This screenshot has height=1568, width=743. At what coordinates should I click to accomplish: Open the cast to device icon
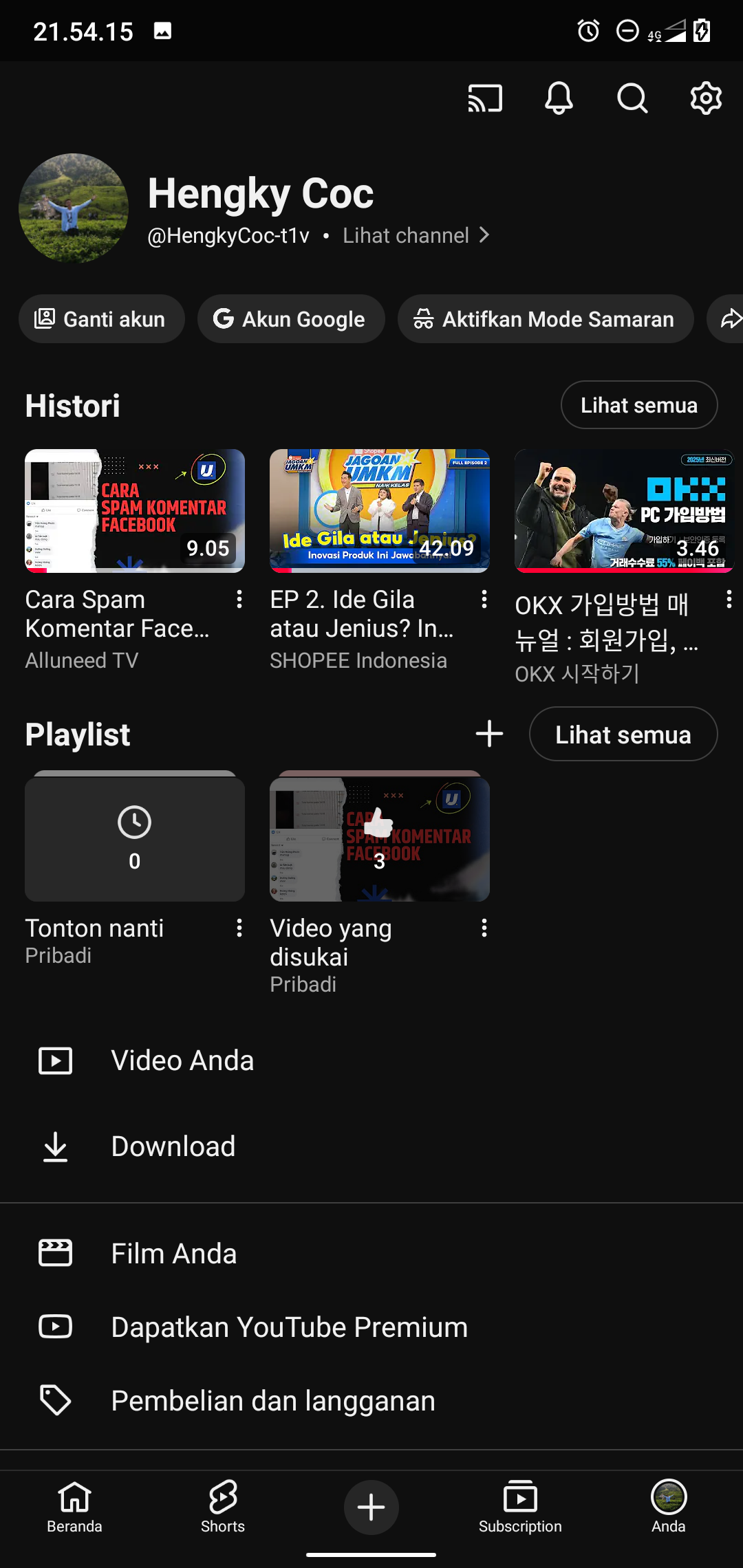pyautogui.click(x=485, y=98)
